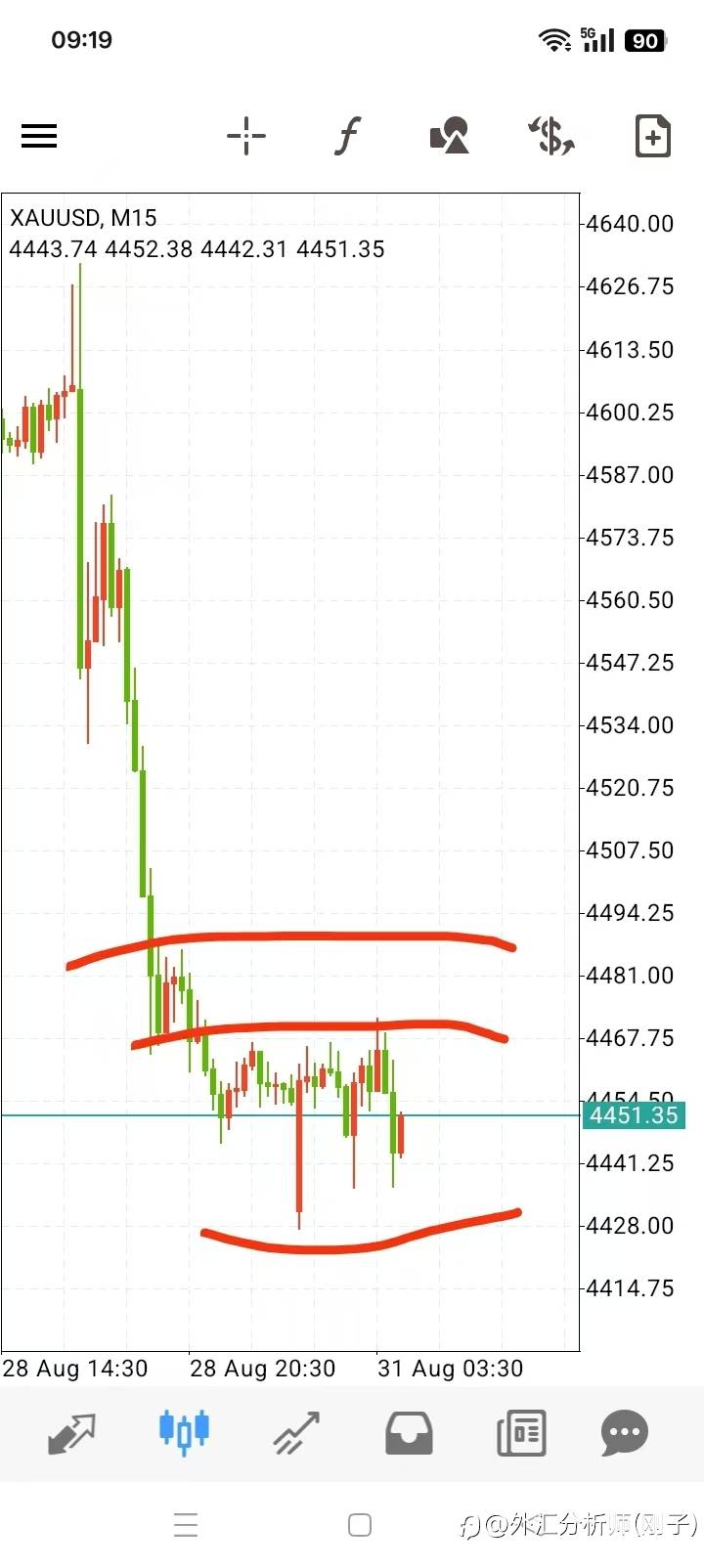This screenshot has height=1568, width=704.
Task: Open the hamburger menu
Action: (39, 136)
